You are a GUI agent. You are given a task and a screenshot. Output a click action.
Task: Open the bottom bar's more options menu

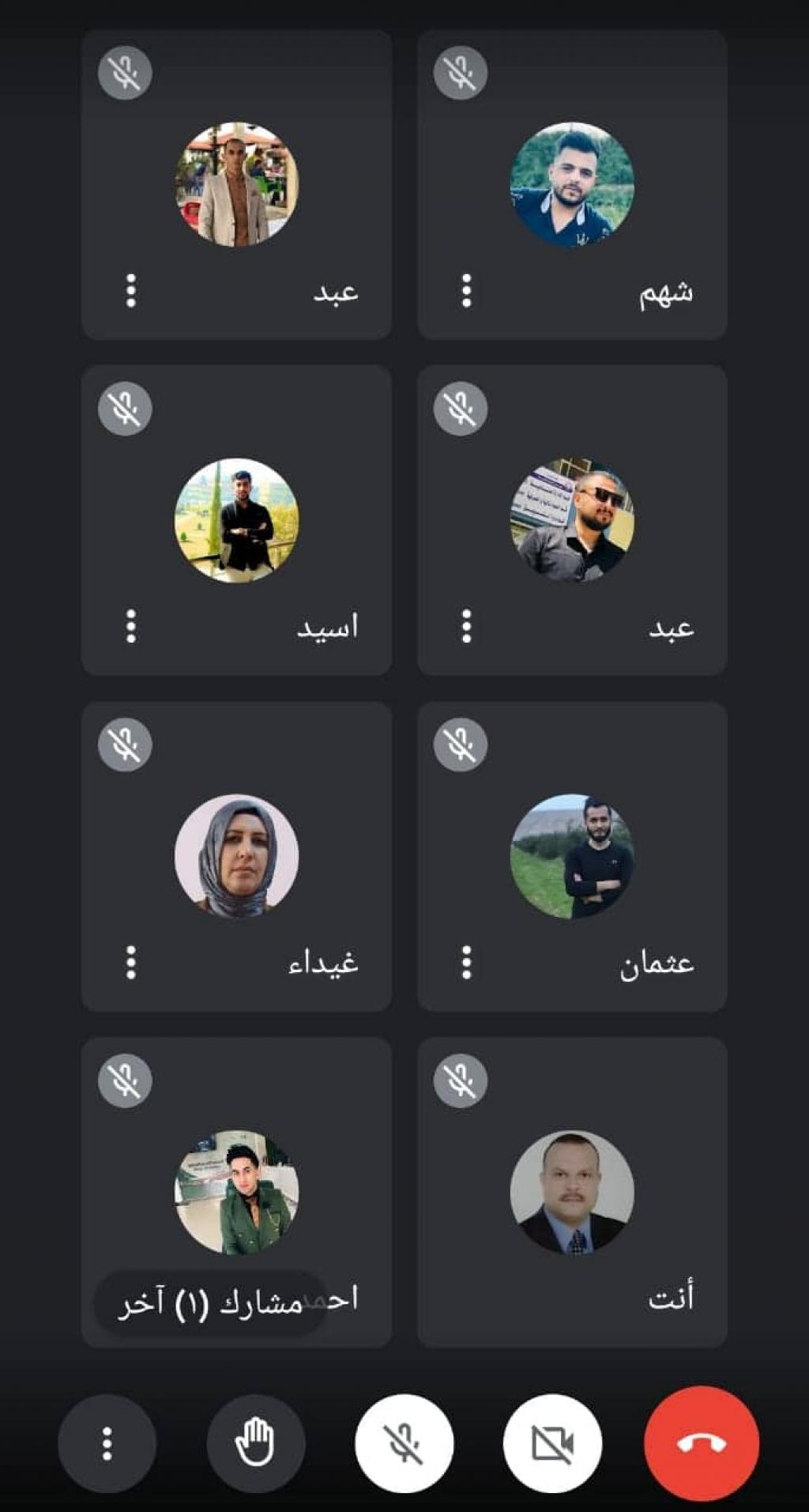click(107, 1443)
